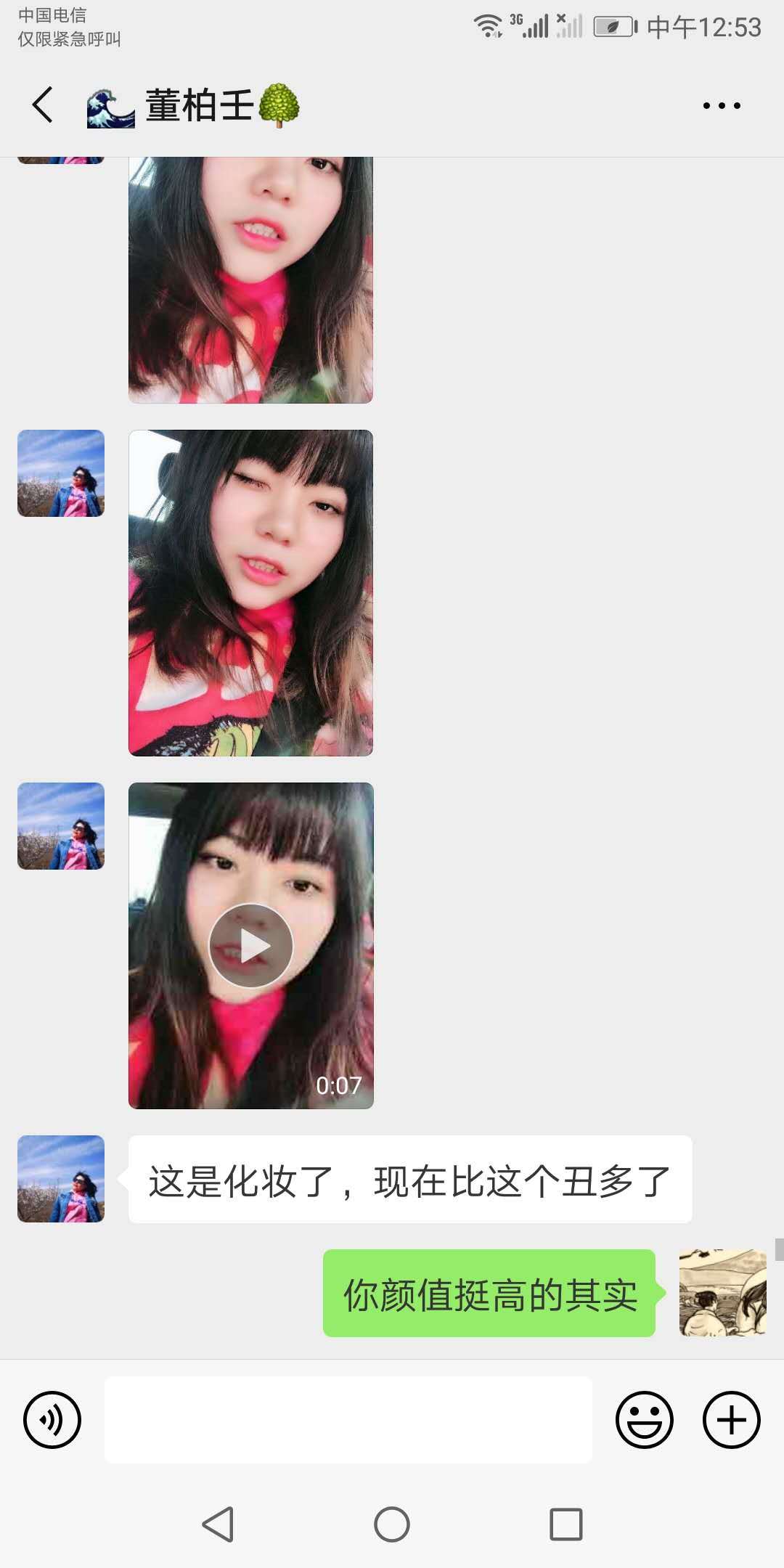Screen dimensions: 784x1568
Task: Tap the system home button
Action: point(392,1524)
